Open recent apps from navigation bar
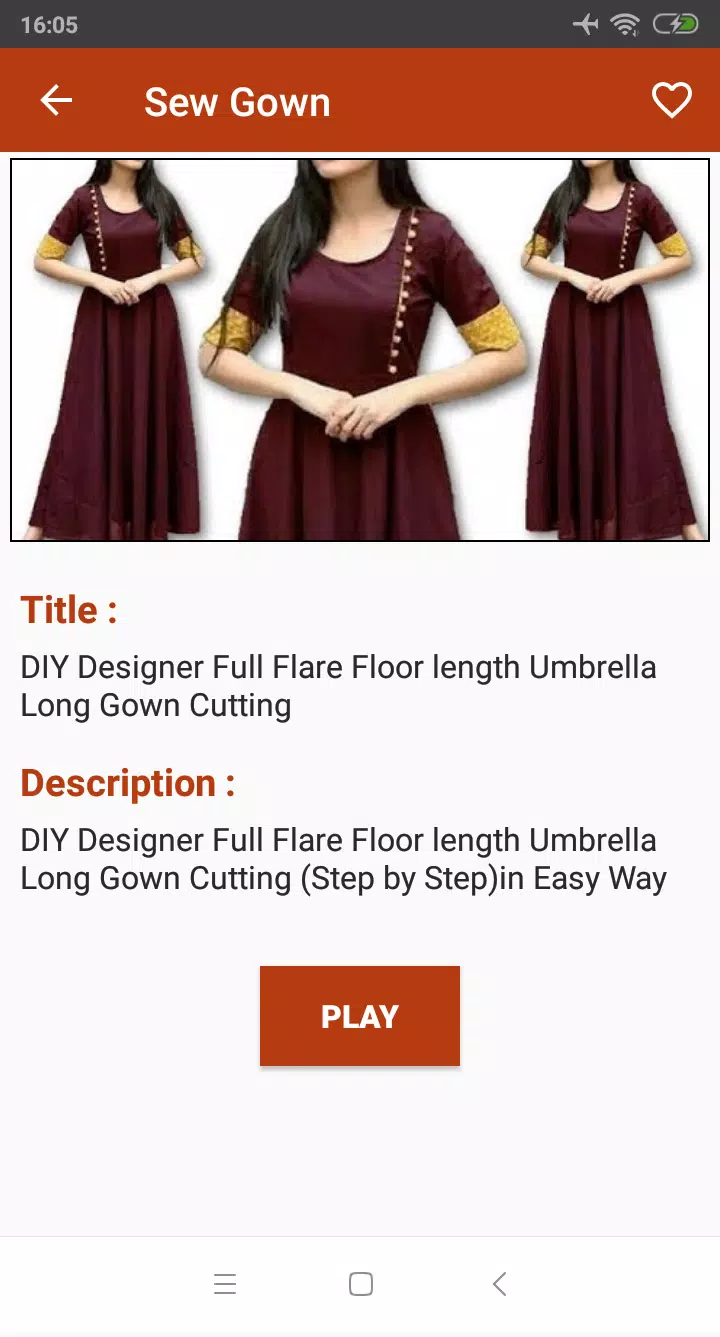The width and height of the screenshot is (720, 1337). point(225,1284)
